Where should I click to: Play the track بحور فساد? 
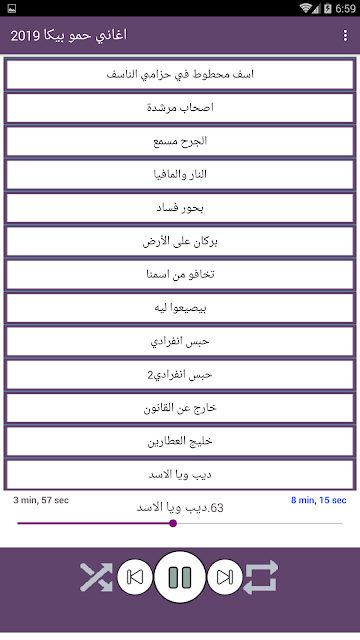pos(180,208)
